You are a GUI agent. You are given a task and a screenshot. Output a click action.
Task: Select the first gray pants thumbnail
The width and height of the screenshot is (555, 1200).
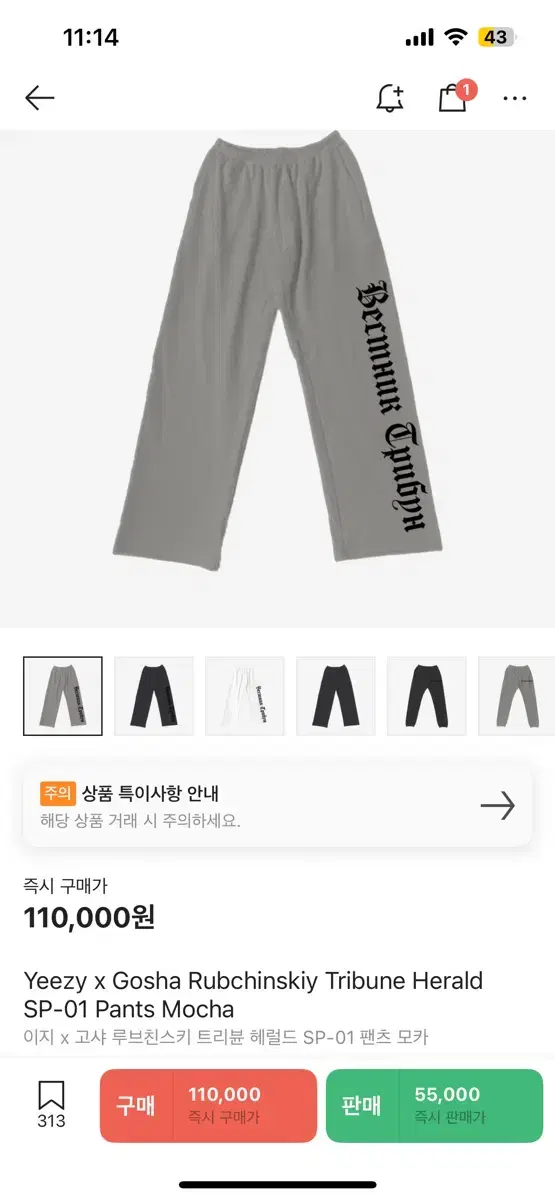(x=63, y=696)
